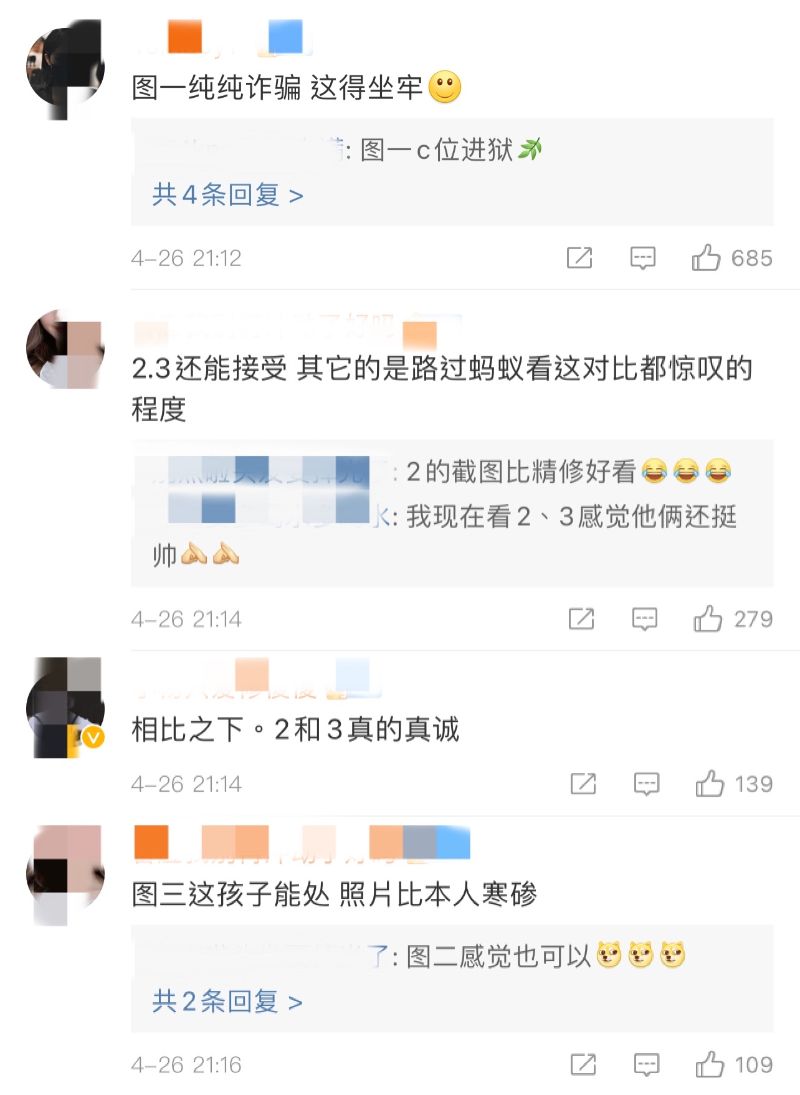Viewport: 800px width, 1095px height.
Task: Reply to the 相比之下 comment
Action: pos(646,783)
